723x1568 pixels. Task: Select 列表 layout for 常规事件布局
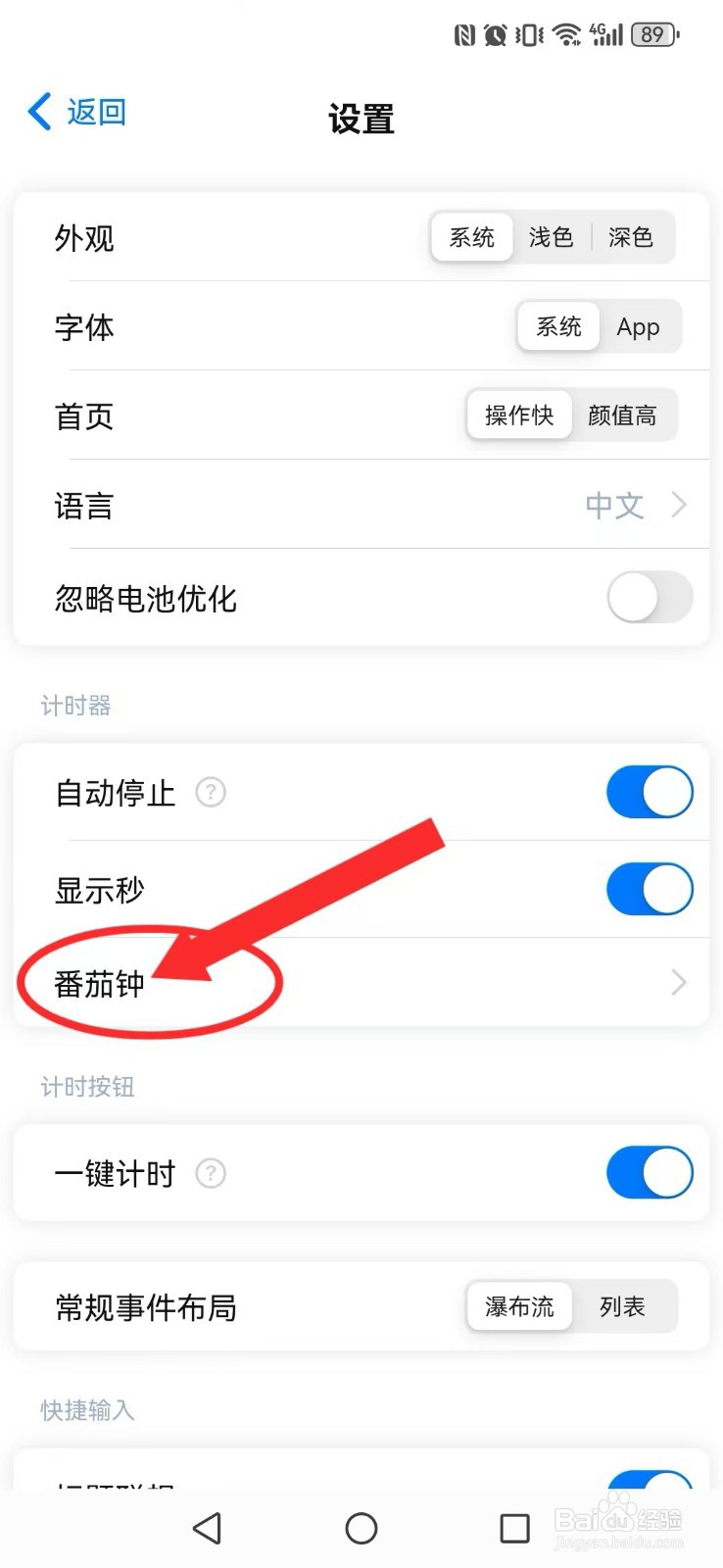click(622, 1306)
